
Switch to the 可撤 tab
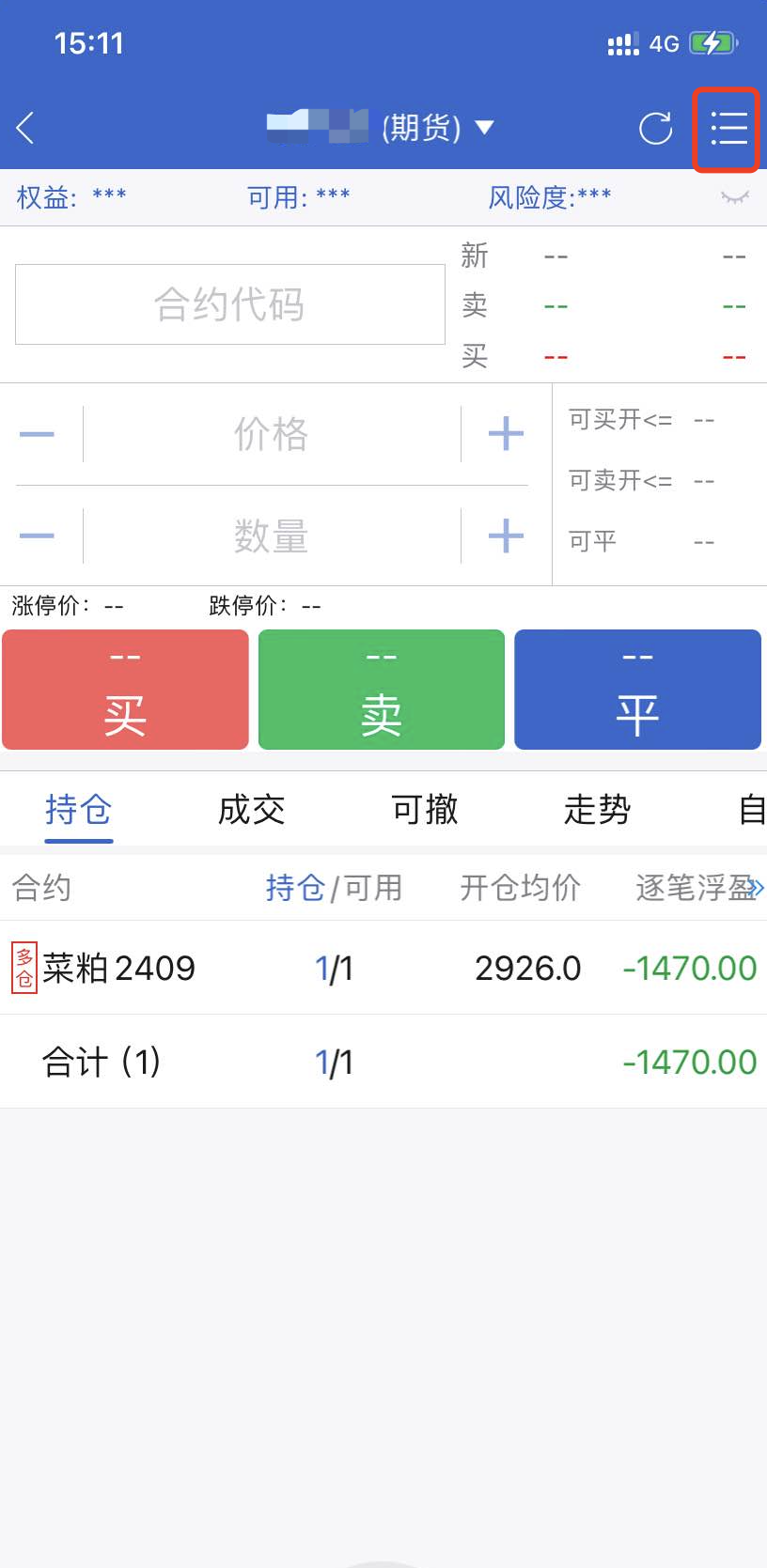[x=425, y=809]
